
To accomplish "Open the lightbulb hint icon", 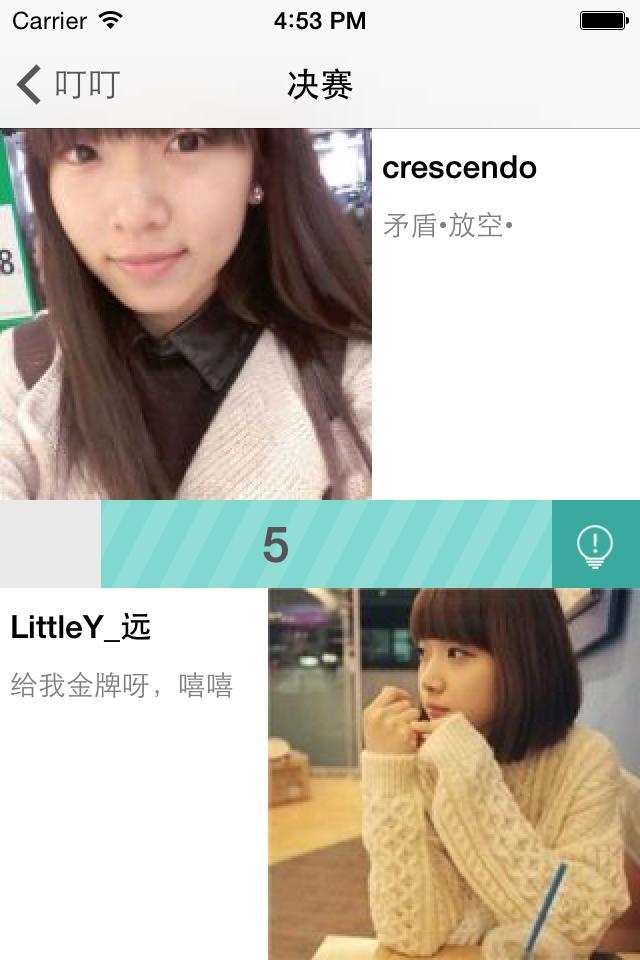I will coord(595,545).
